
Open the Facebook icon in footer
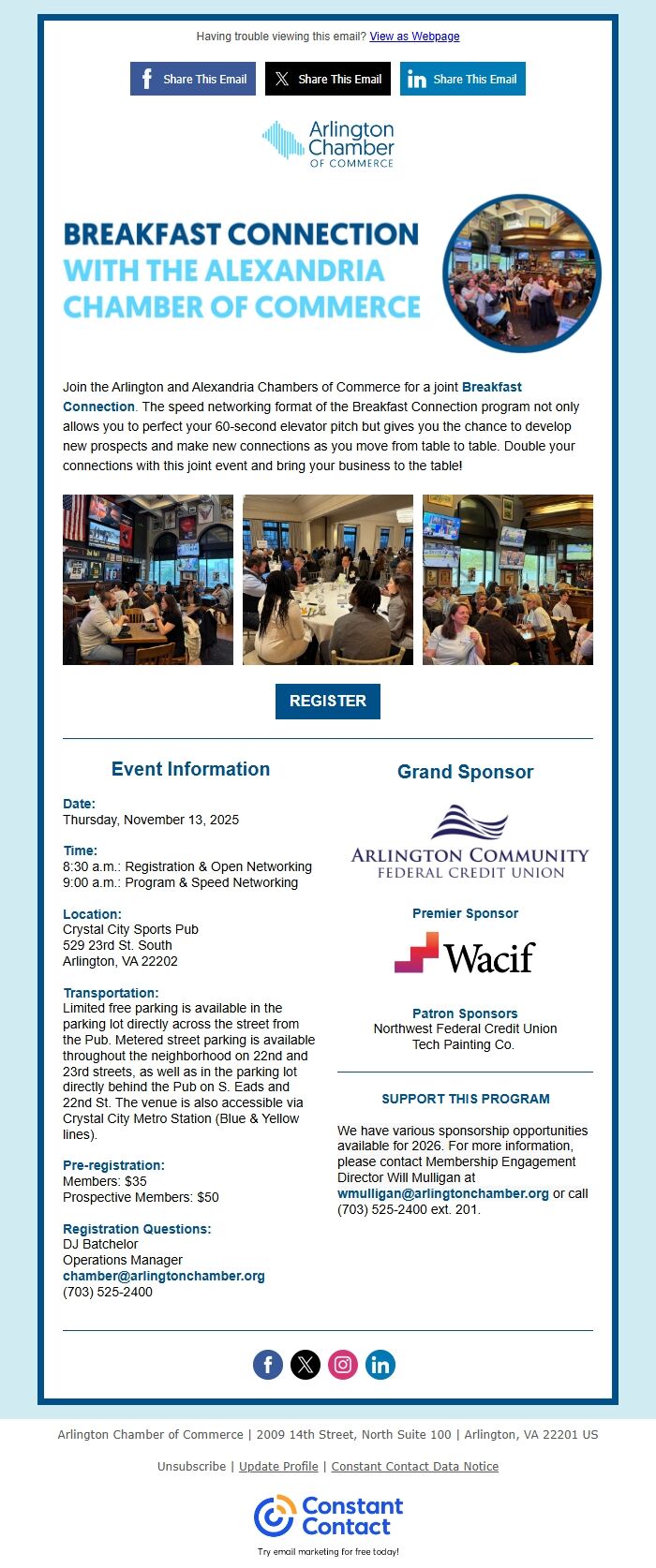click(268, 1365)
